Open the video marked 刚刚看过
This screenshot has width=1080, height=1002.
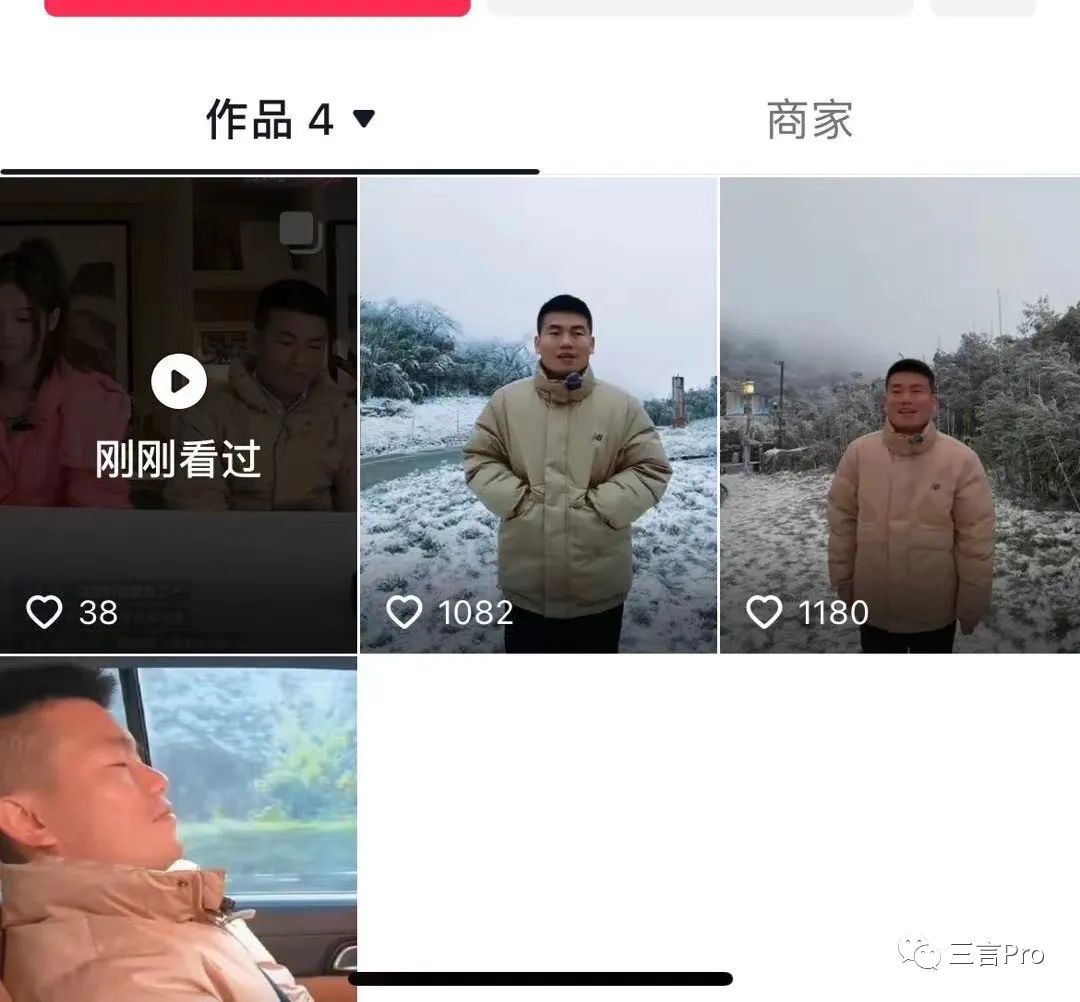pos(178,415)
